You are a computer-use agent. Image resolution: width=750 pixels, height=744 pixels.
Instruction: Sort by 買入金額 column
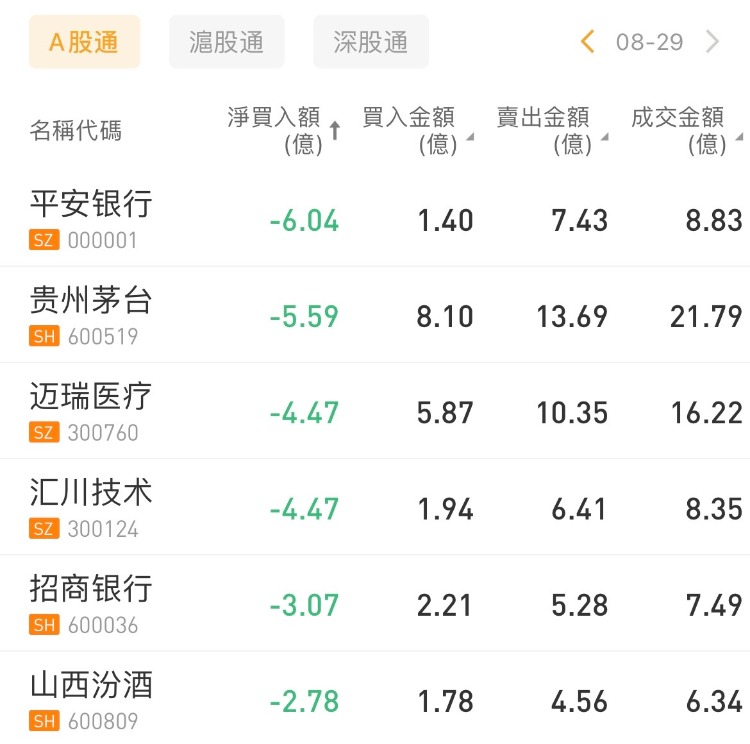415,131
